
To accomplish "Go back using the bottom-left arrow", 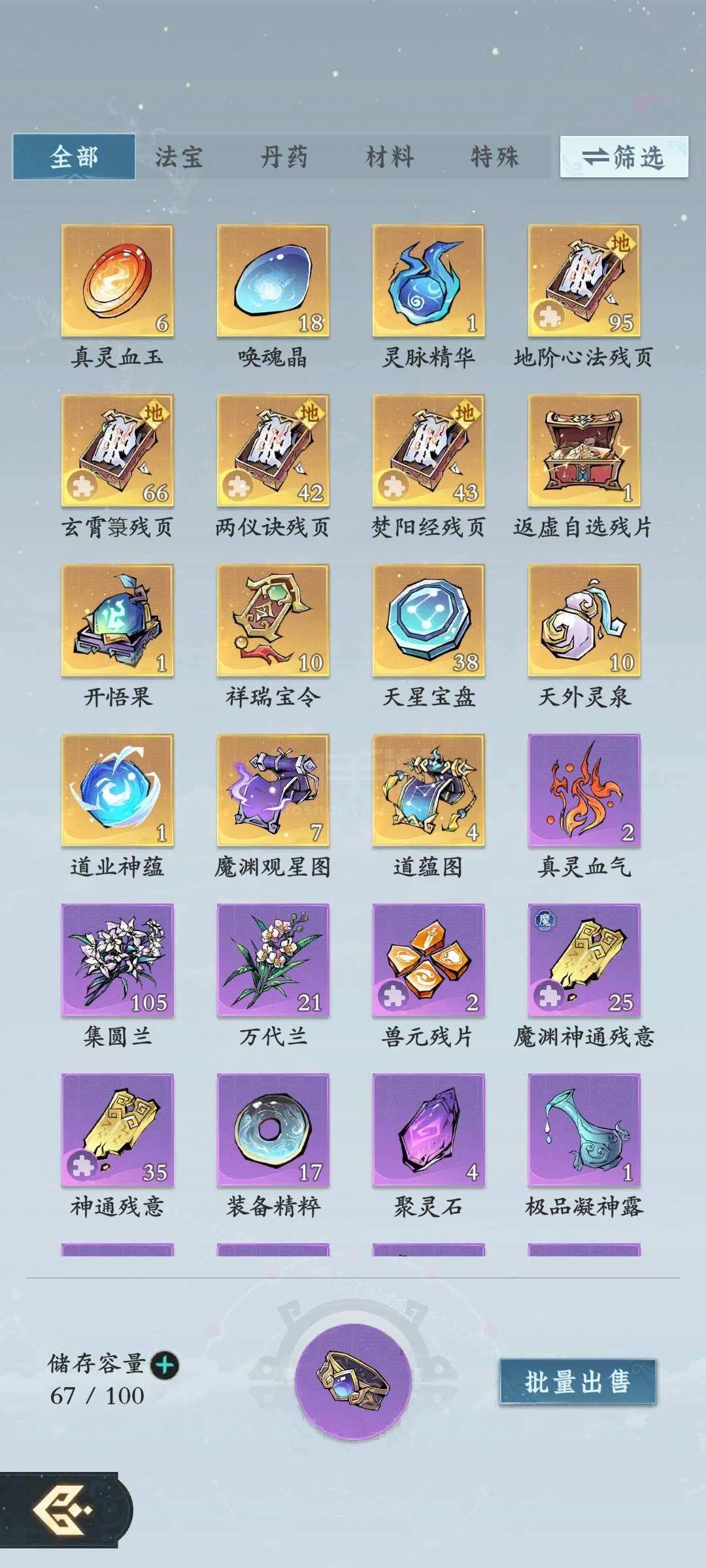I will click(63, 1509).
